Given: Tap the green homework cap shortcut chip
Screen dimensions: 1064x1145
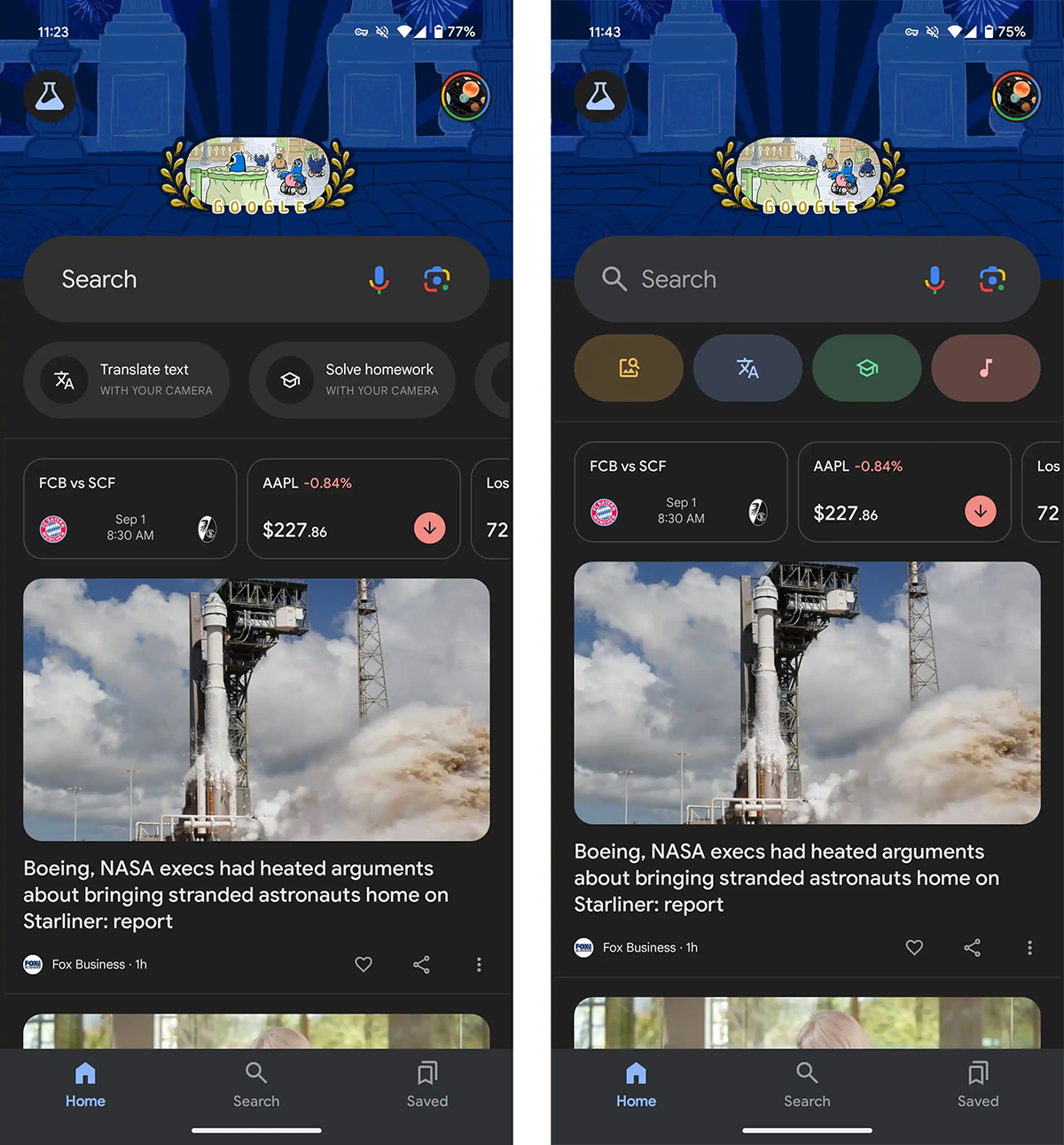Looking at the screenshot, I should coord(867,368).
